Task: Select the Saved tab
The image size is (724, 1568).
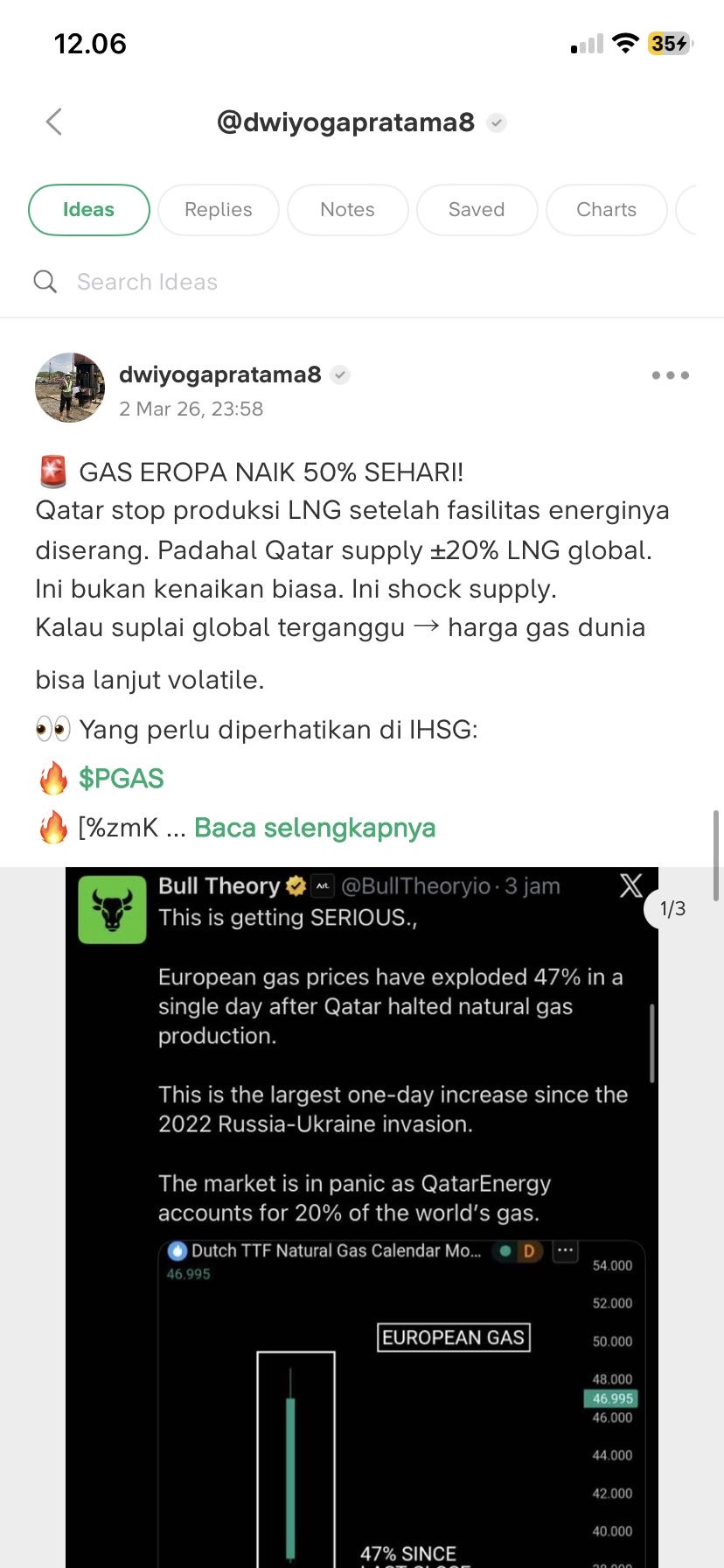Action: tap(477, 210)
